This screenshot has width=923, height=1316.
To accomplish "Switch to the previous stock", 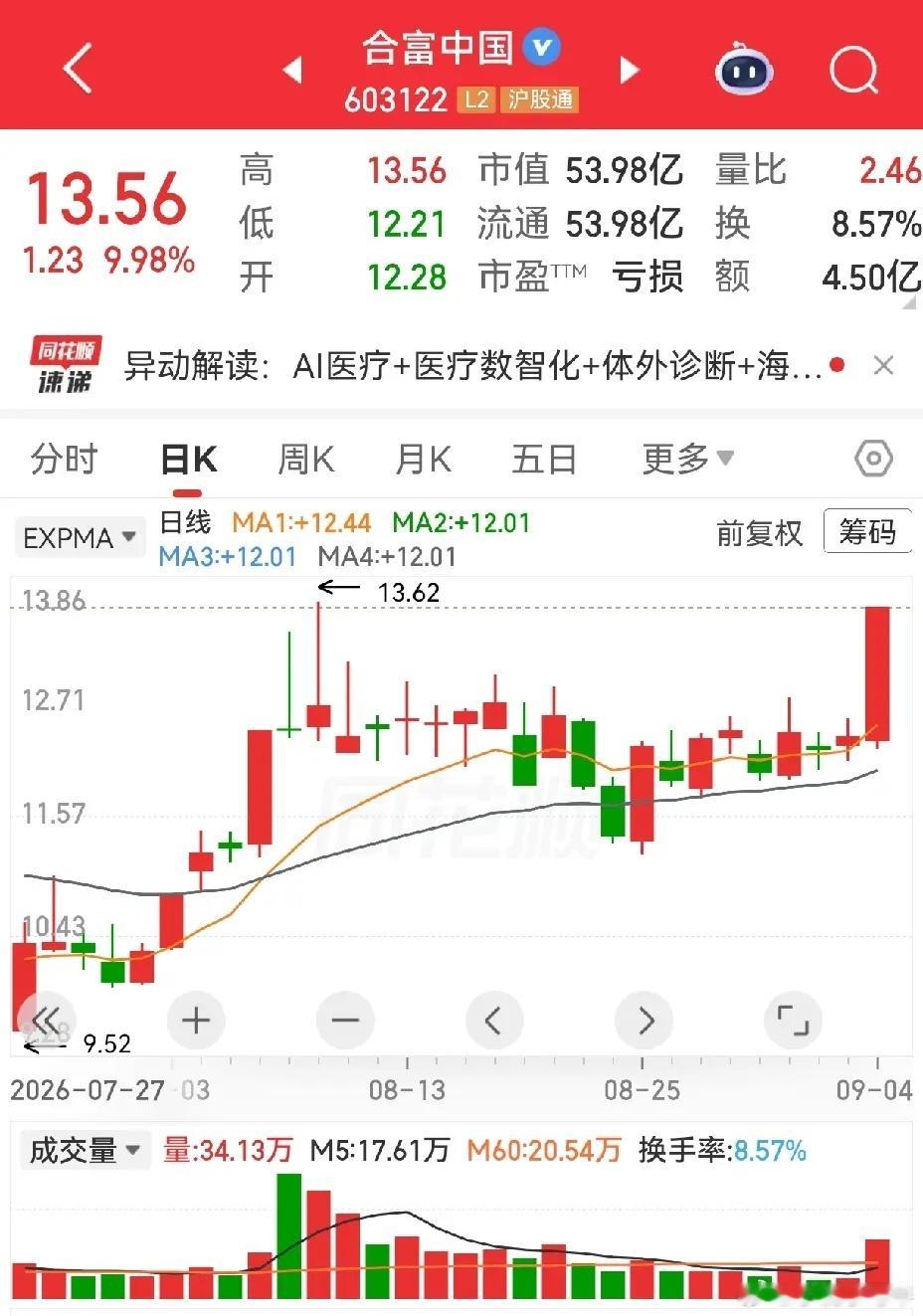I will (x=292, y=70).
